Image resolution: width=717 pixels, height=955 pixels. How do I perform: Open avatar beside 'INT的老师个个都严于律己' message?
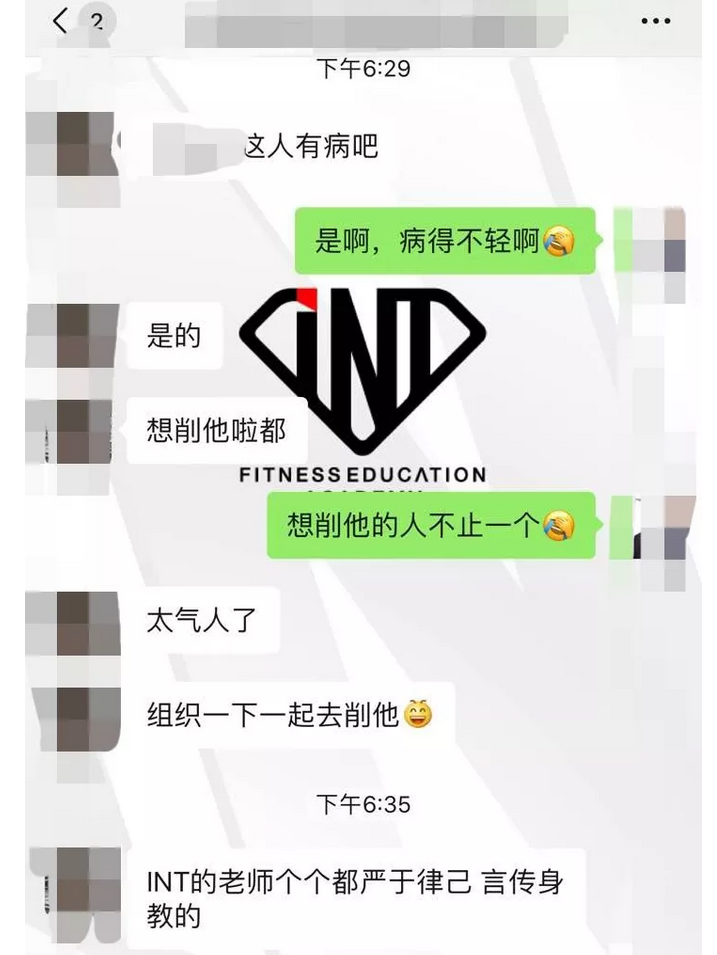[73, 883]
